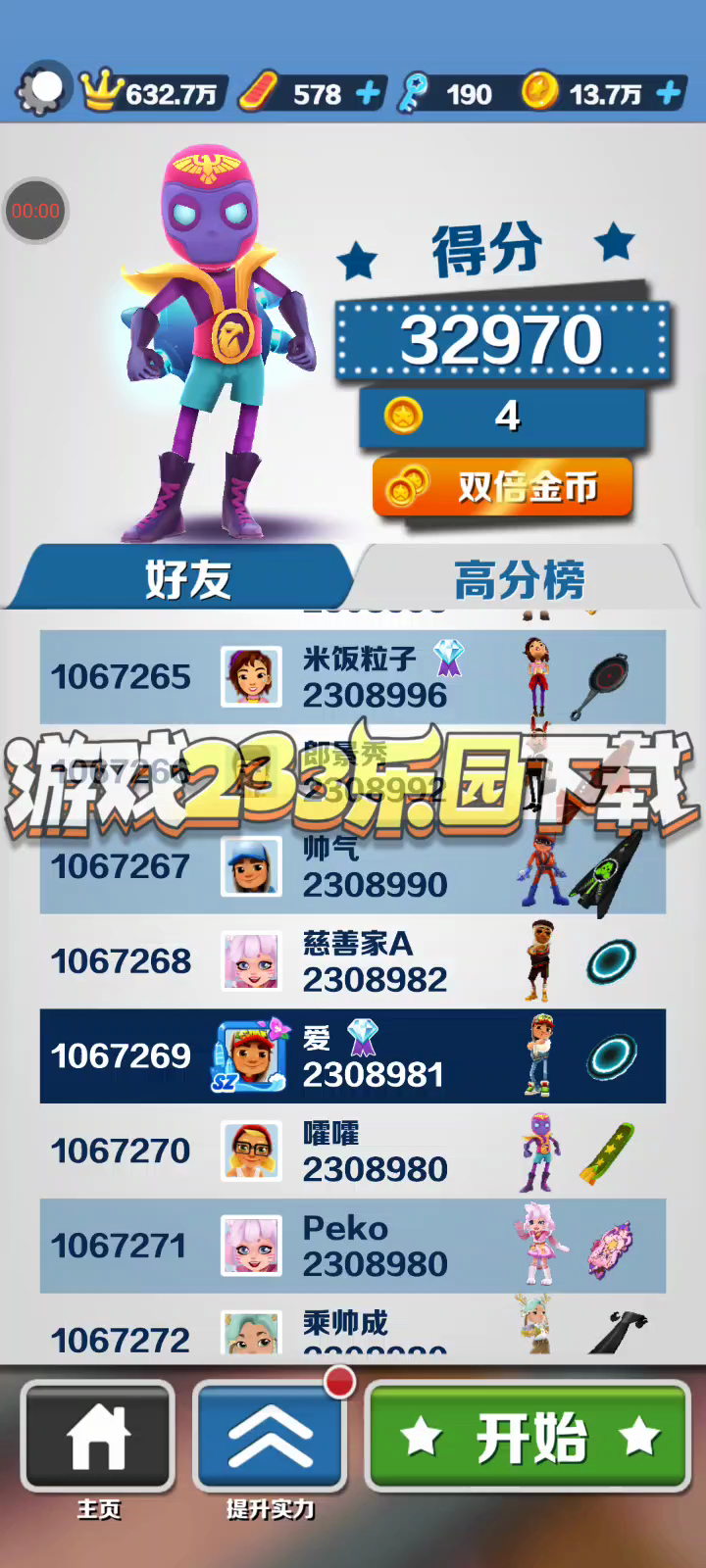
Task: Open the settings gear icon
Action: tap(43, 90)
